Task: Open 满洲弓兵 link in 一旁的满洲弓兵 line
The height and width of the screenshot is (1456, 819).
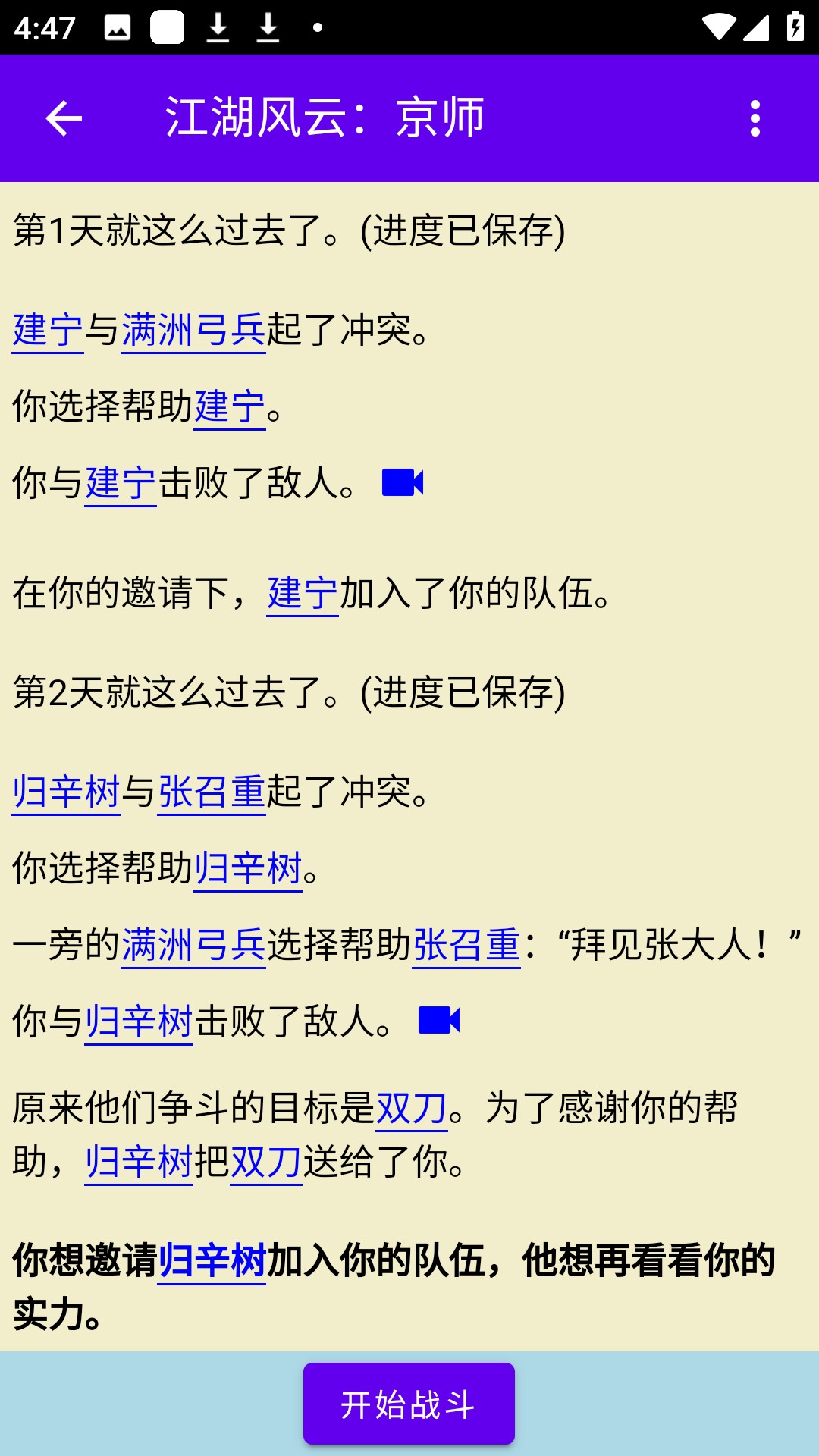Action: 193,945
